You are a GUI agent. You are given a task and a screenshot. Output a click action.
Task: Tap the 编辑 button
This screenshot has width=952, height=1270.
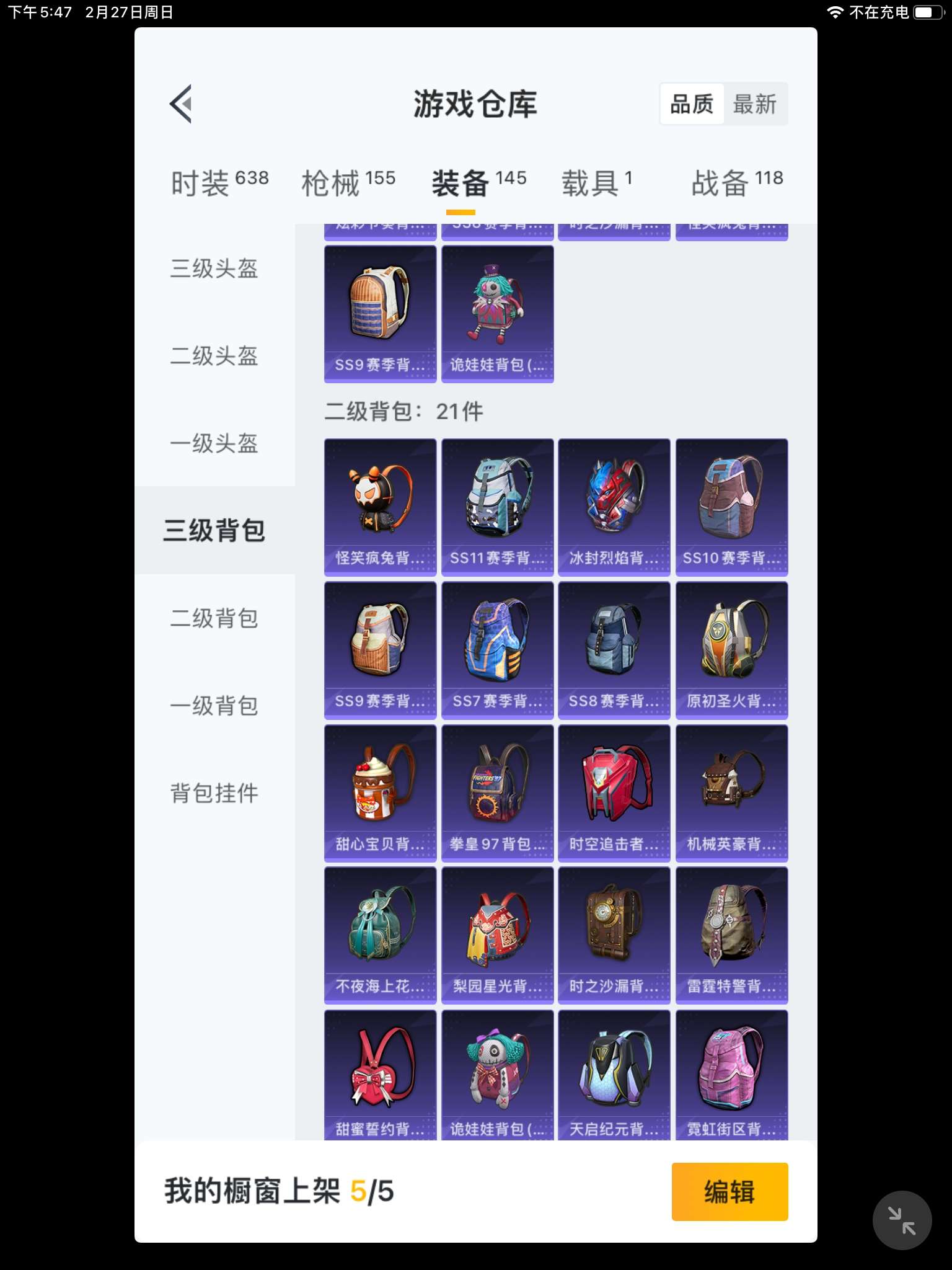[729, 1191]
